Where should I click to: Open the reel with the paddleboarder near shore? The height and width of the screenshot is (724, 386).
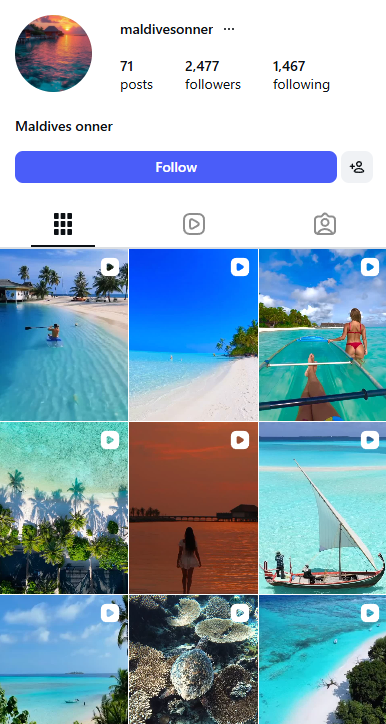coord(64,335)
